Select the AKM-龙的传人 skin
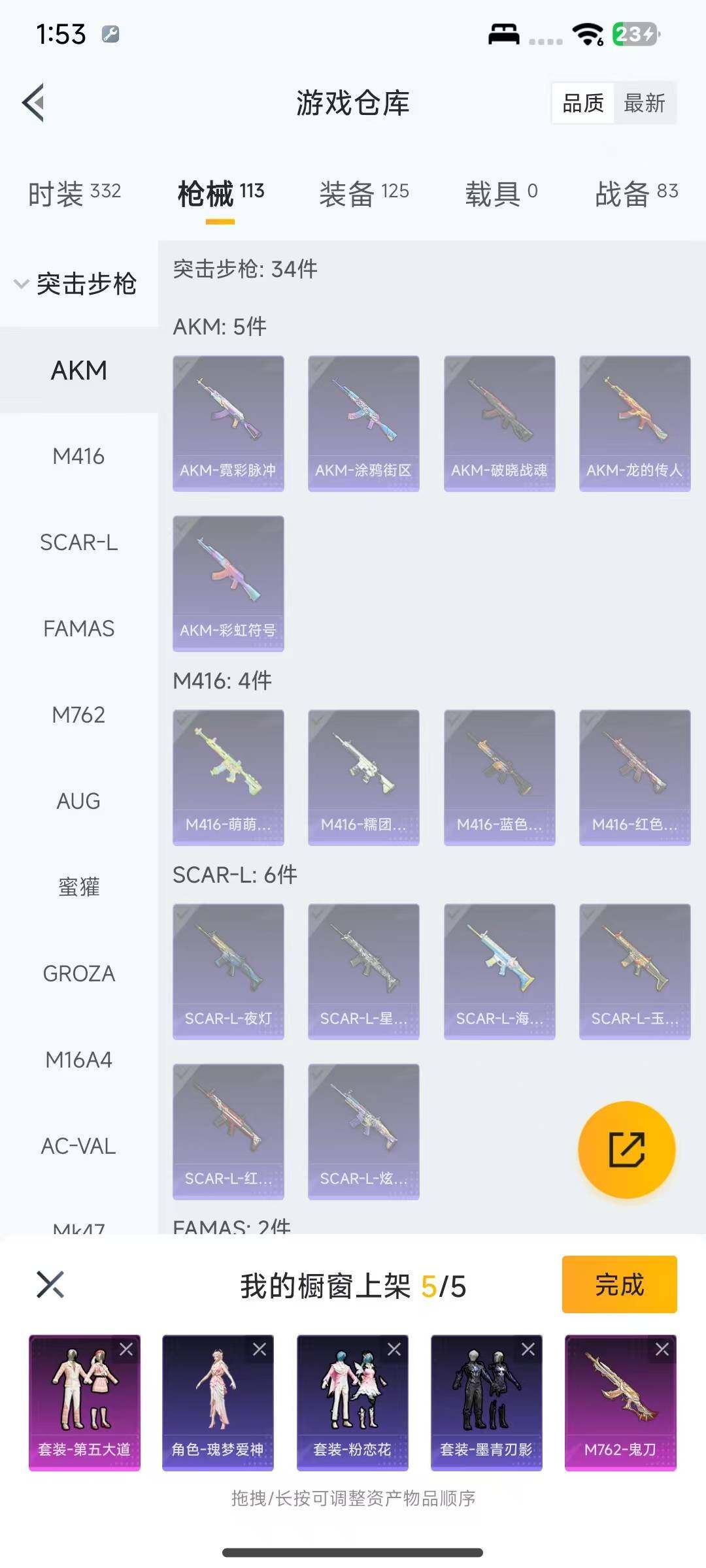 coord(635,421)
